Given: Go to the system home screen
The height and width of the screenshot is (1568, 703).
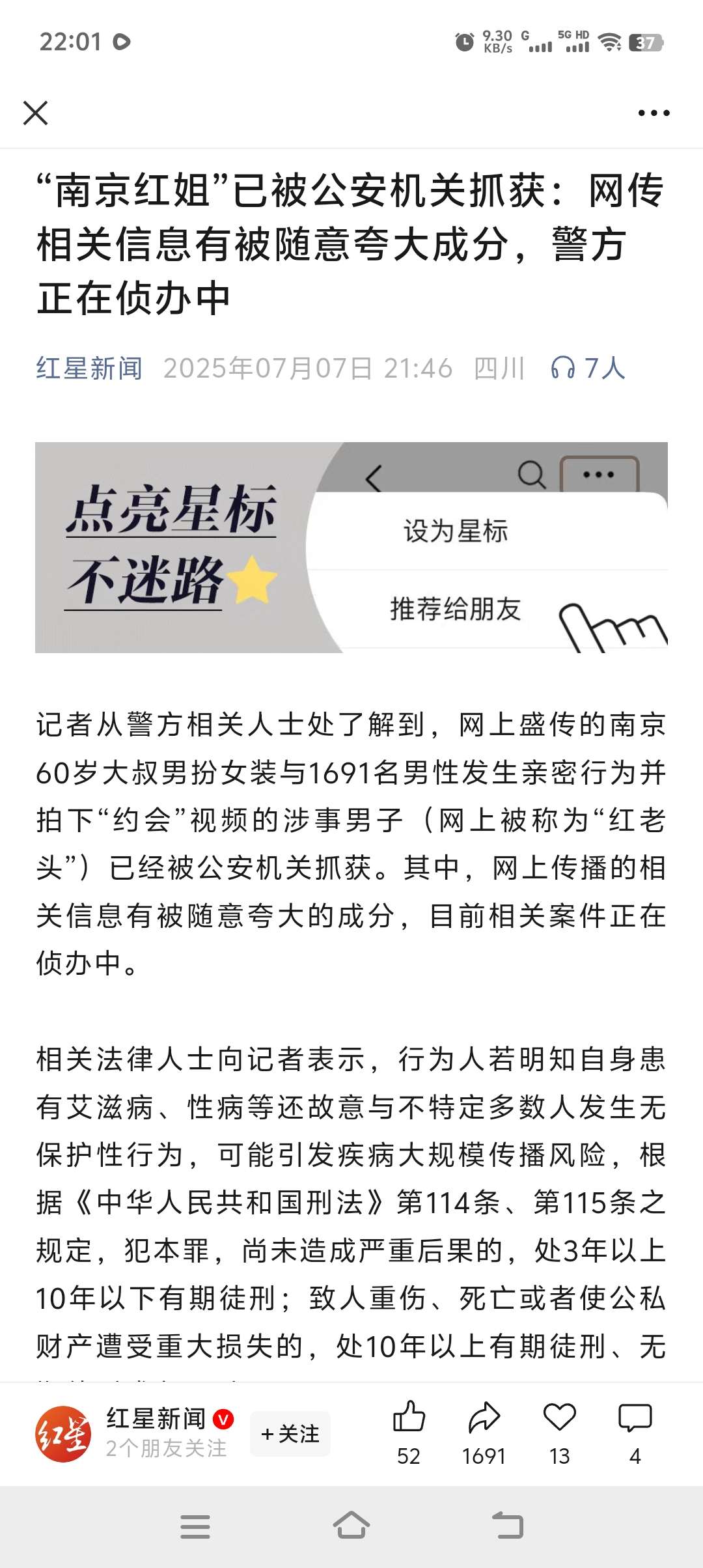Looking at the screenshot, I should (x=351, y=1526).
